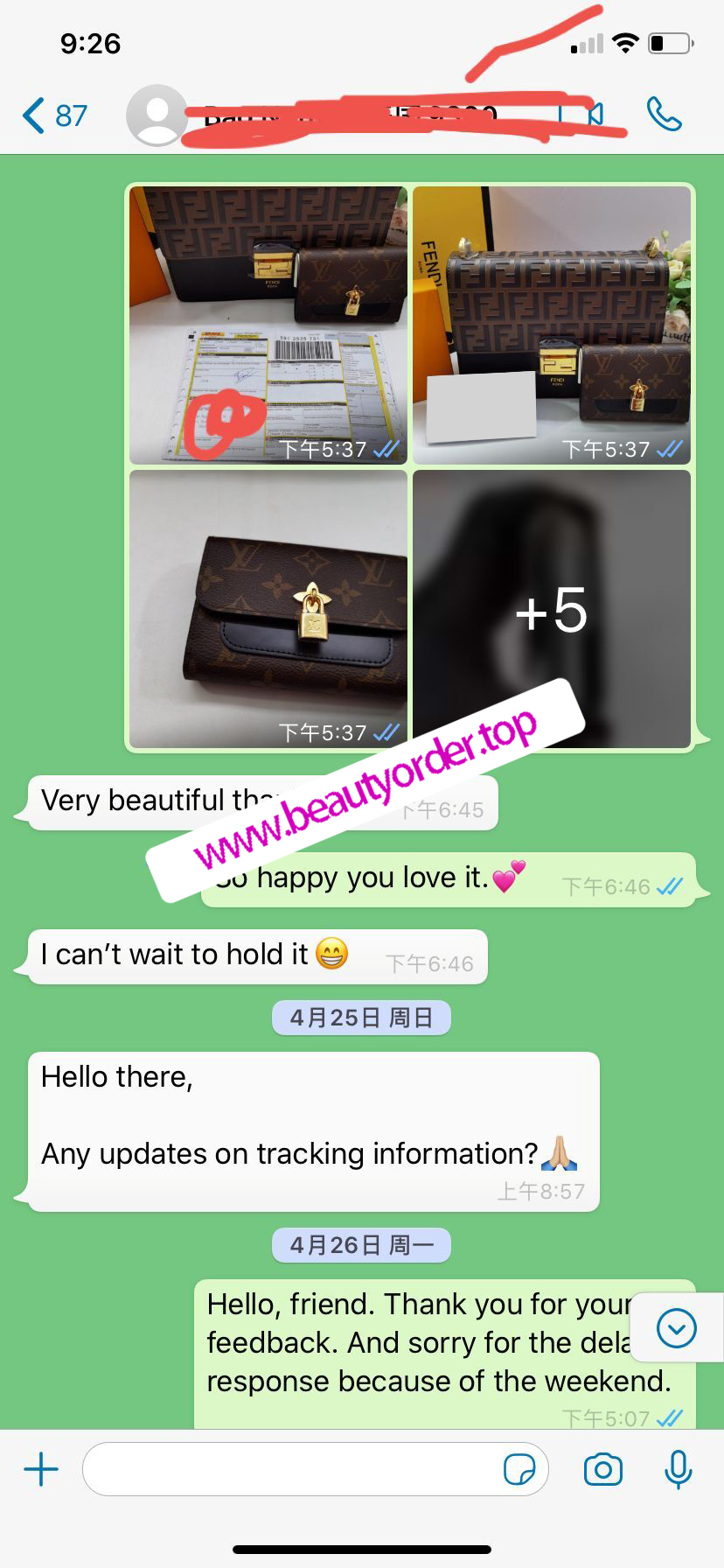This screenshot has height=1568, width=724.
Task: View the +5 more photos
Action: click(x=552, y=609)
